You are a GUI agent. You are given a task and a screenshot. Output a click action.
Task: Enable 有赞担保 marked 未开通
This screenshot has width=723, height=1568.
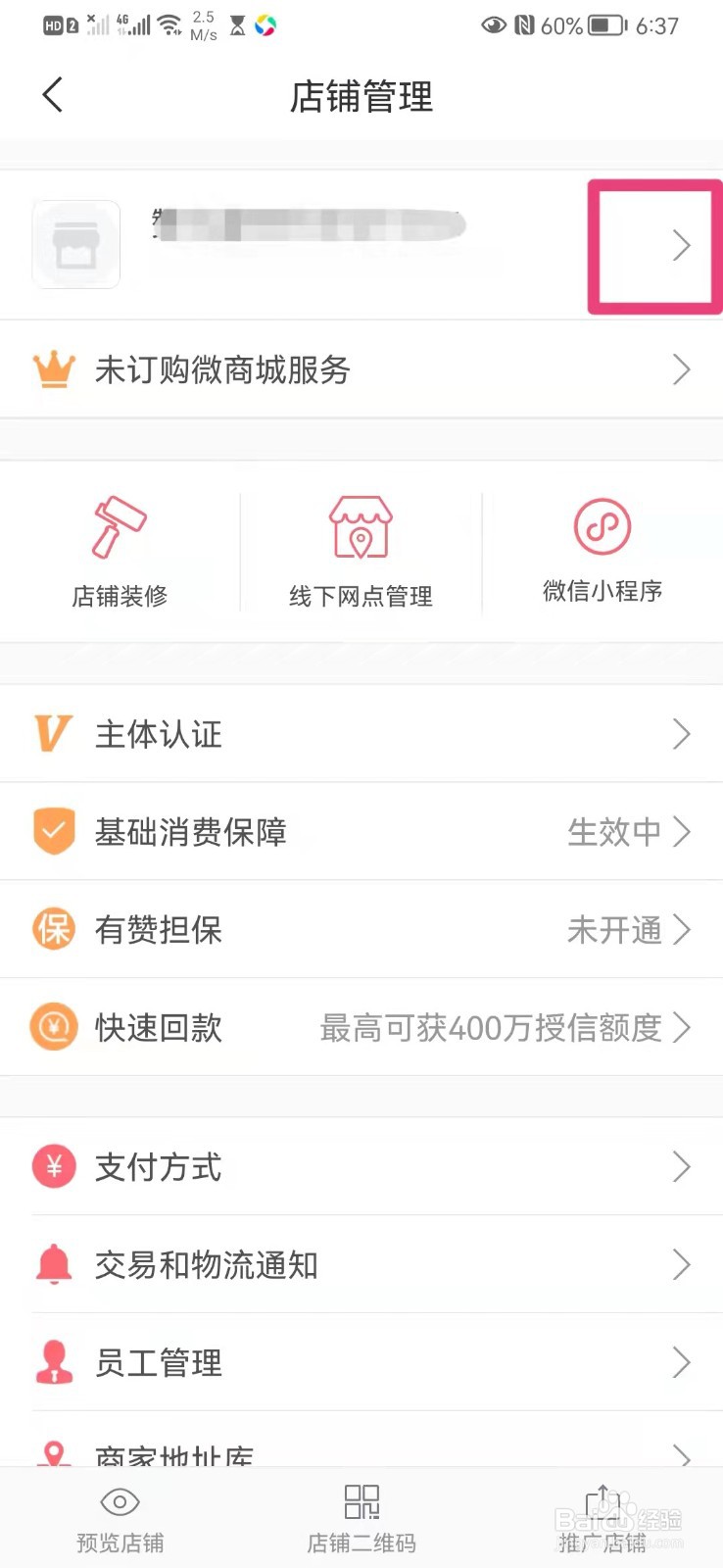[361, 929]
